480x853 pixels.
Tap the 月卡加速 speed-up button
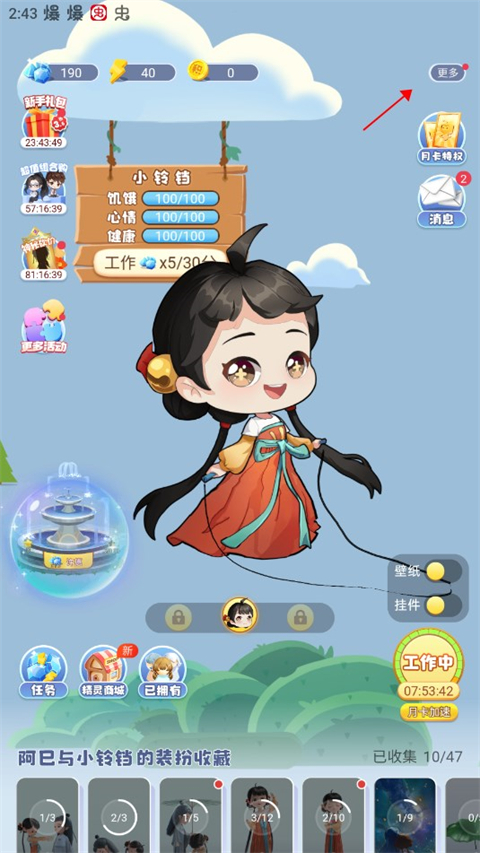(429, 712)
